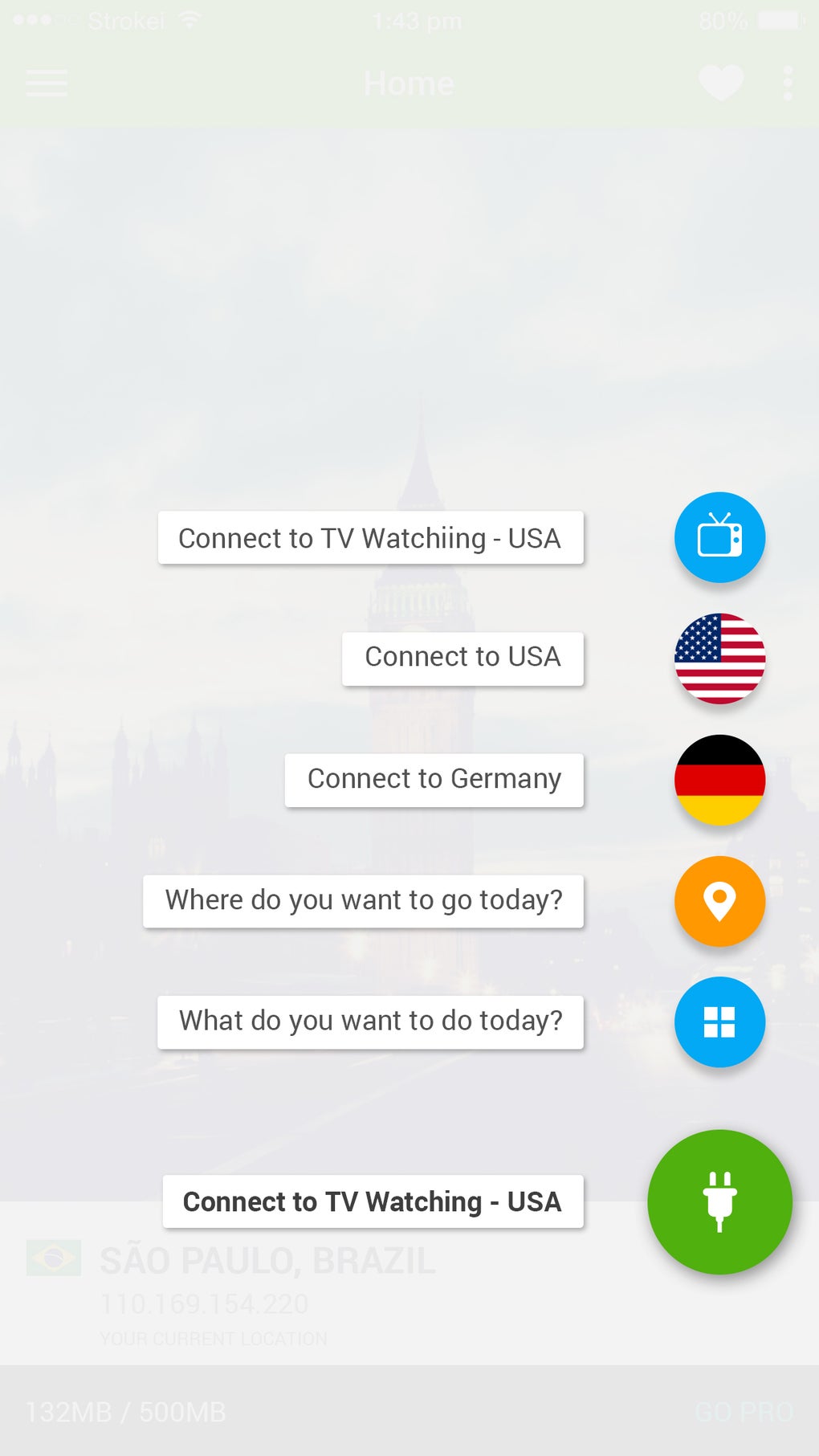Select 'Connect to TV Watchiing - USA' label
Screen dimensions: 819x1456
[x=370, y=538]
